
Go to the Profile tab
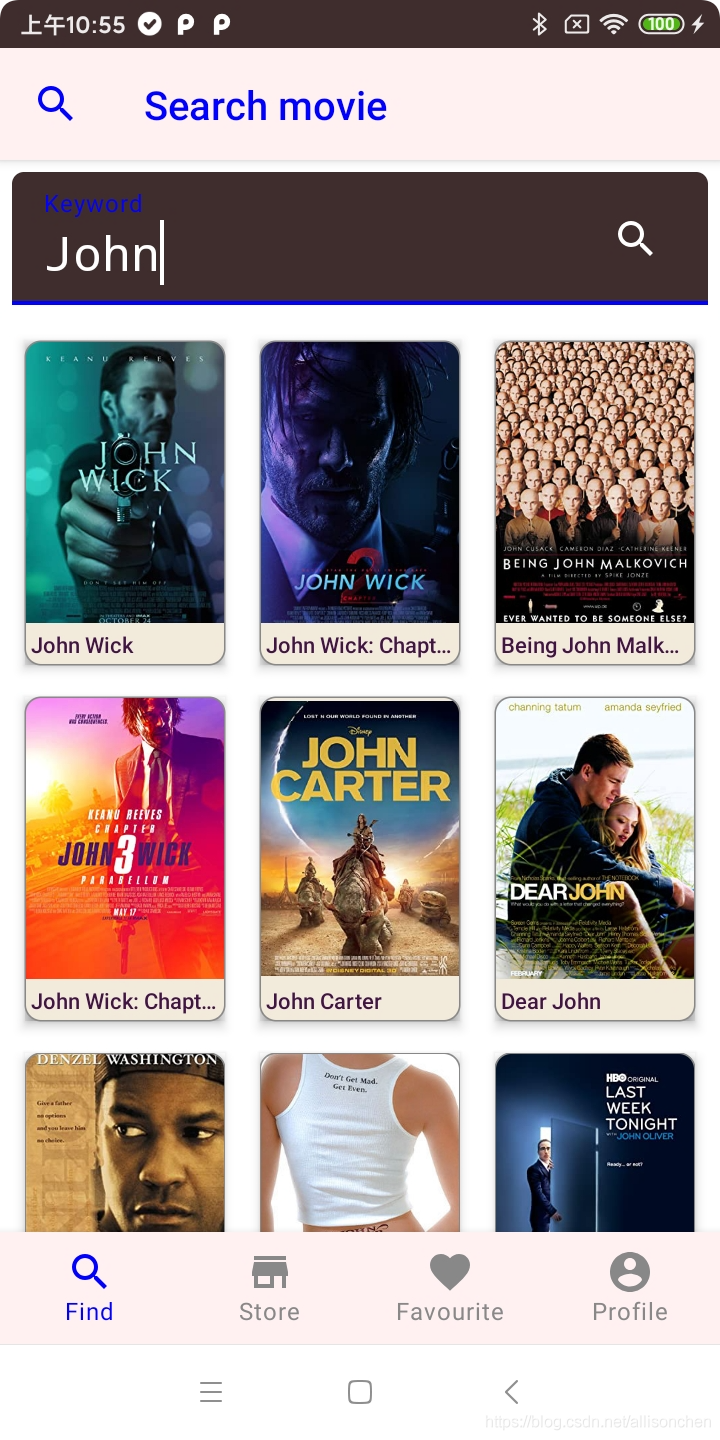[630, 1288]
